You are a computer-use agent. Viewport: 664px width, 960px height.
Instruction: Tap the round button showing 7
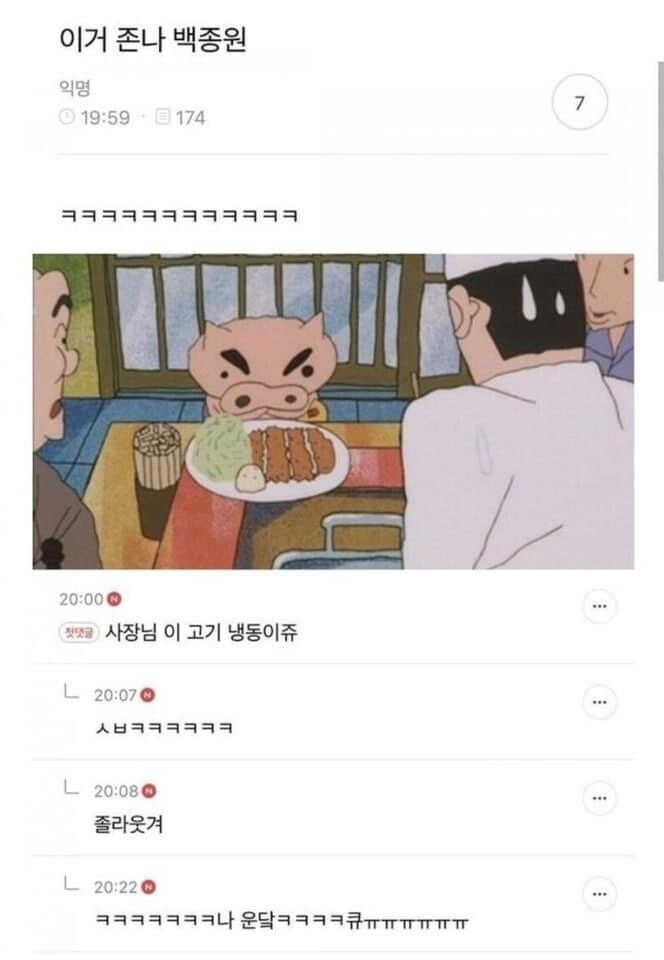579,105
